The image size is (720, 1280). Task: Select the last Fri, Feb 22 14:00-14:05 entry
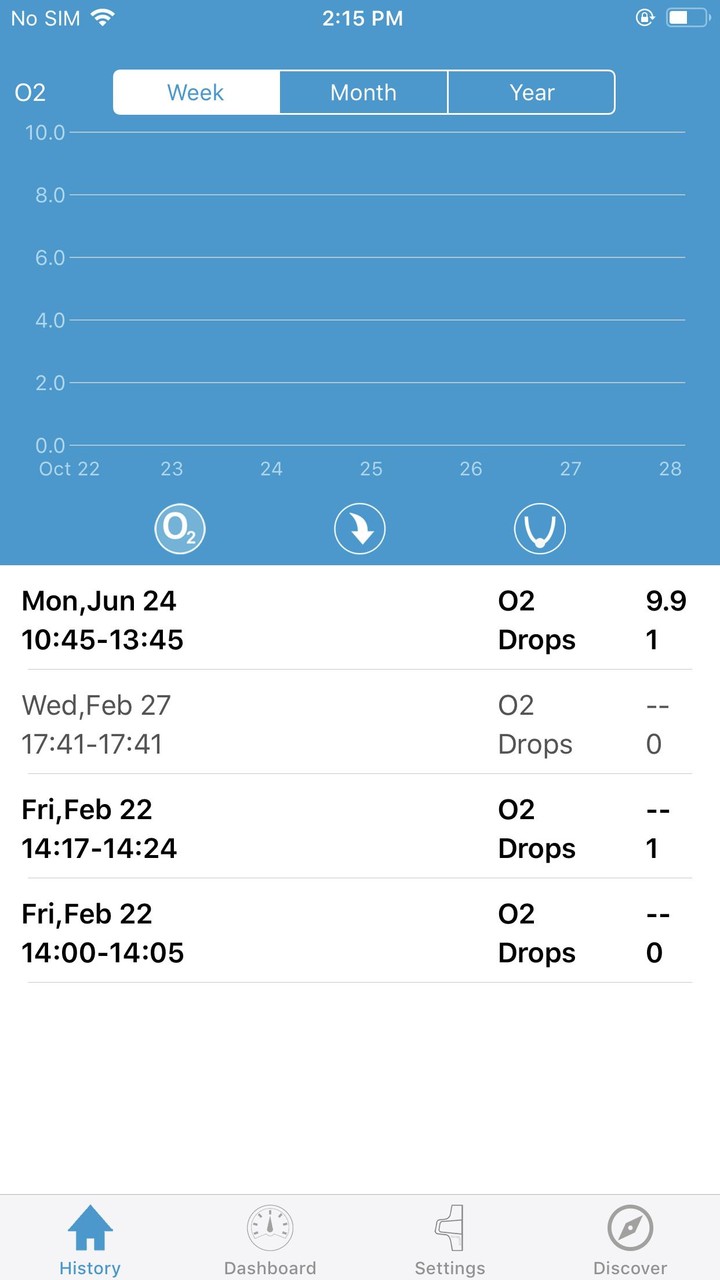pyautogui.click(x=360, y=932)
